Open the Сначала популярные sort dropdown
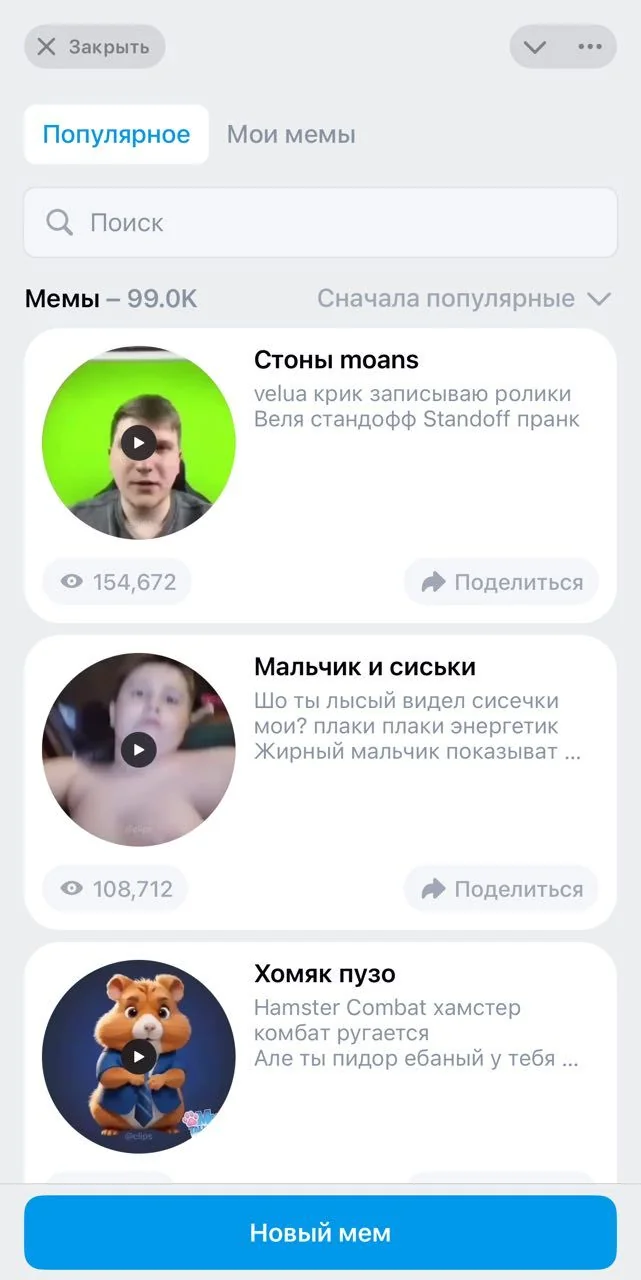 click(464, 299)
